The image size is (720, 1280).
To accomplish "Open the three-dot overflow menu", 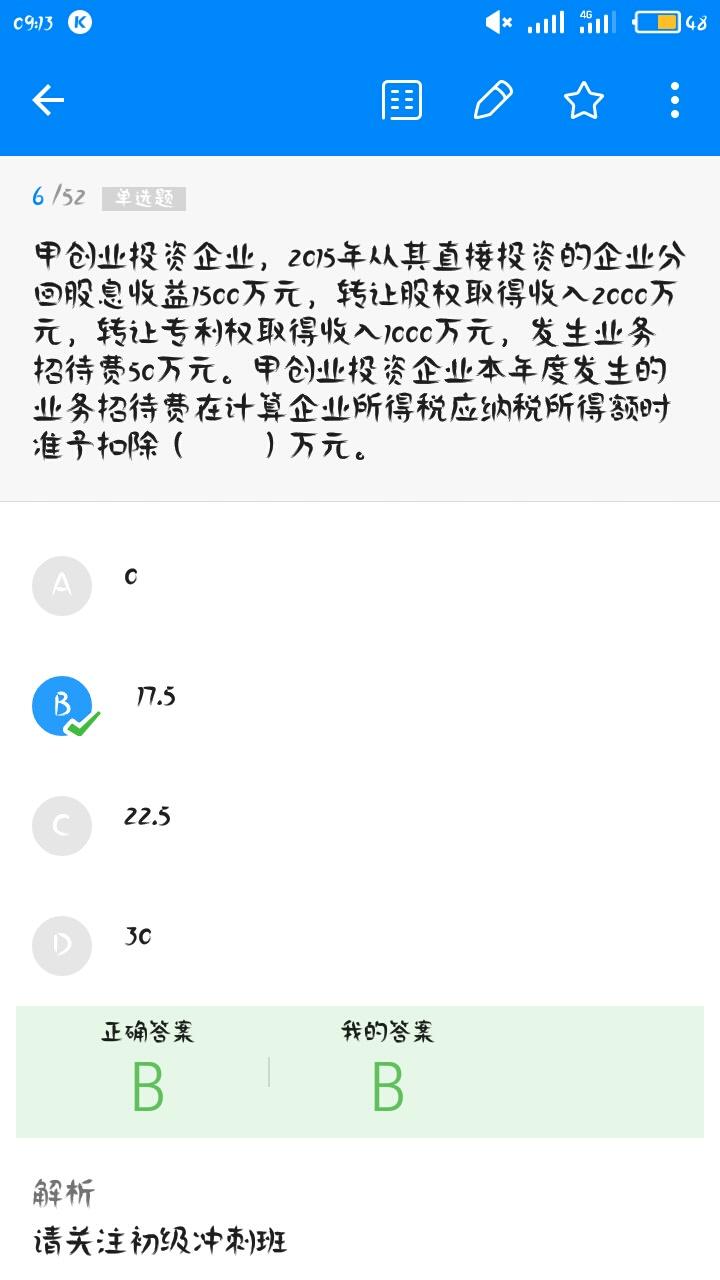I will tap(675, 100).
